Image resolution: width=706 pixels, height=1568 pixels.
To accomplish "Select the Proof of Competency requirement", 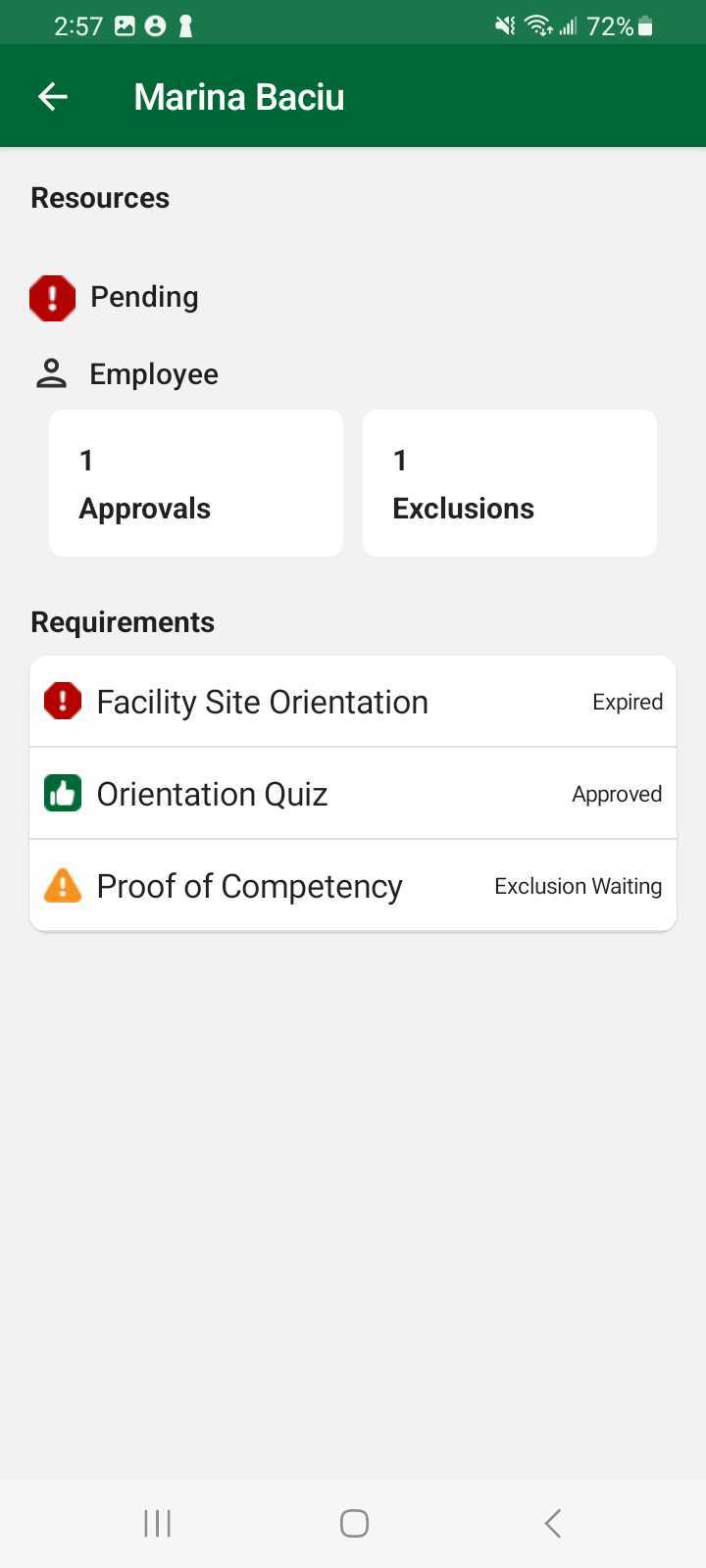I will click(353, 886).
